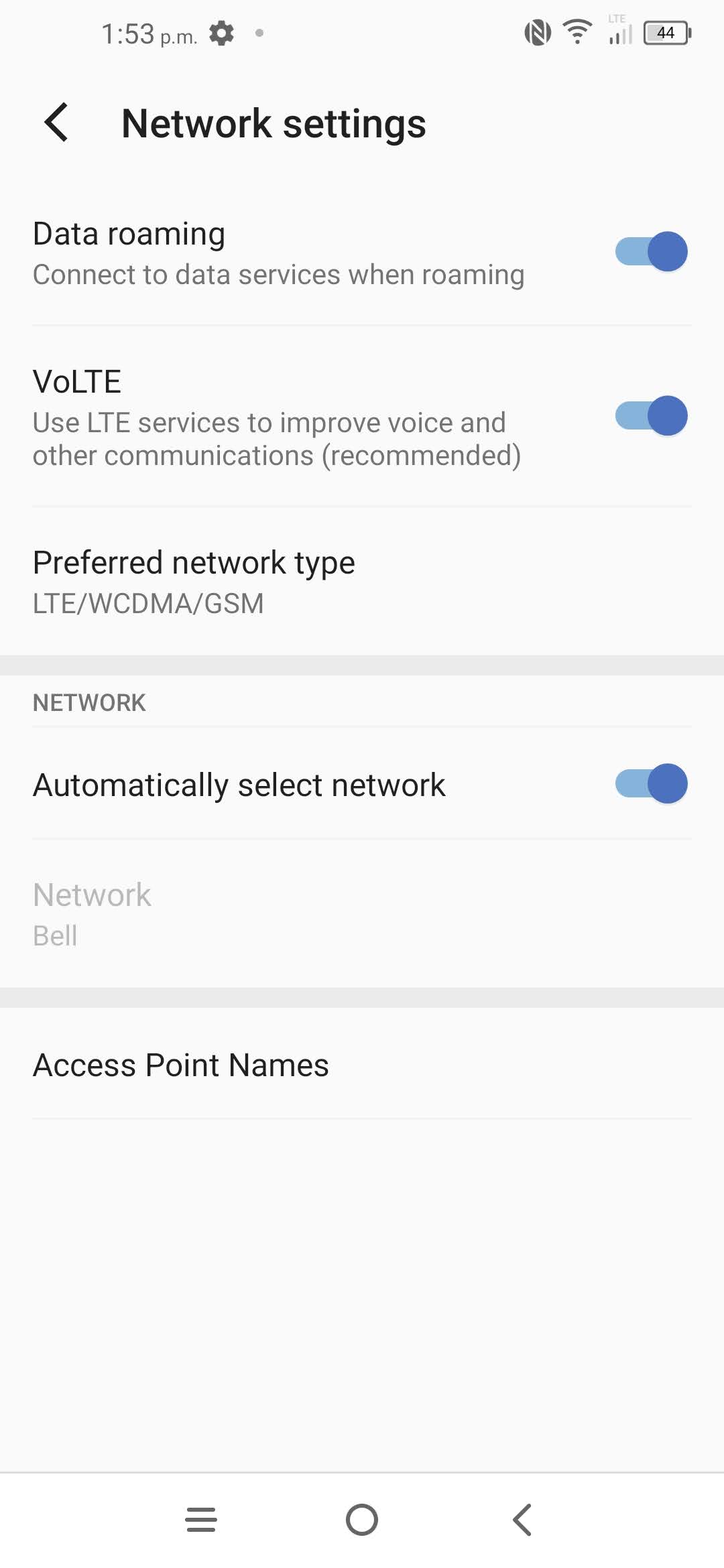Screen dimensions: 724x1568
Task: Tap the battery indicator showing 44
Action: [x=665, y=32]
